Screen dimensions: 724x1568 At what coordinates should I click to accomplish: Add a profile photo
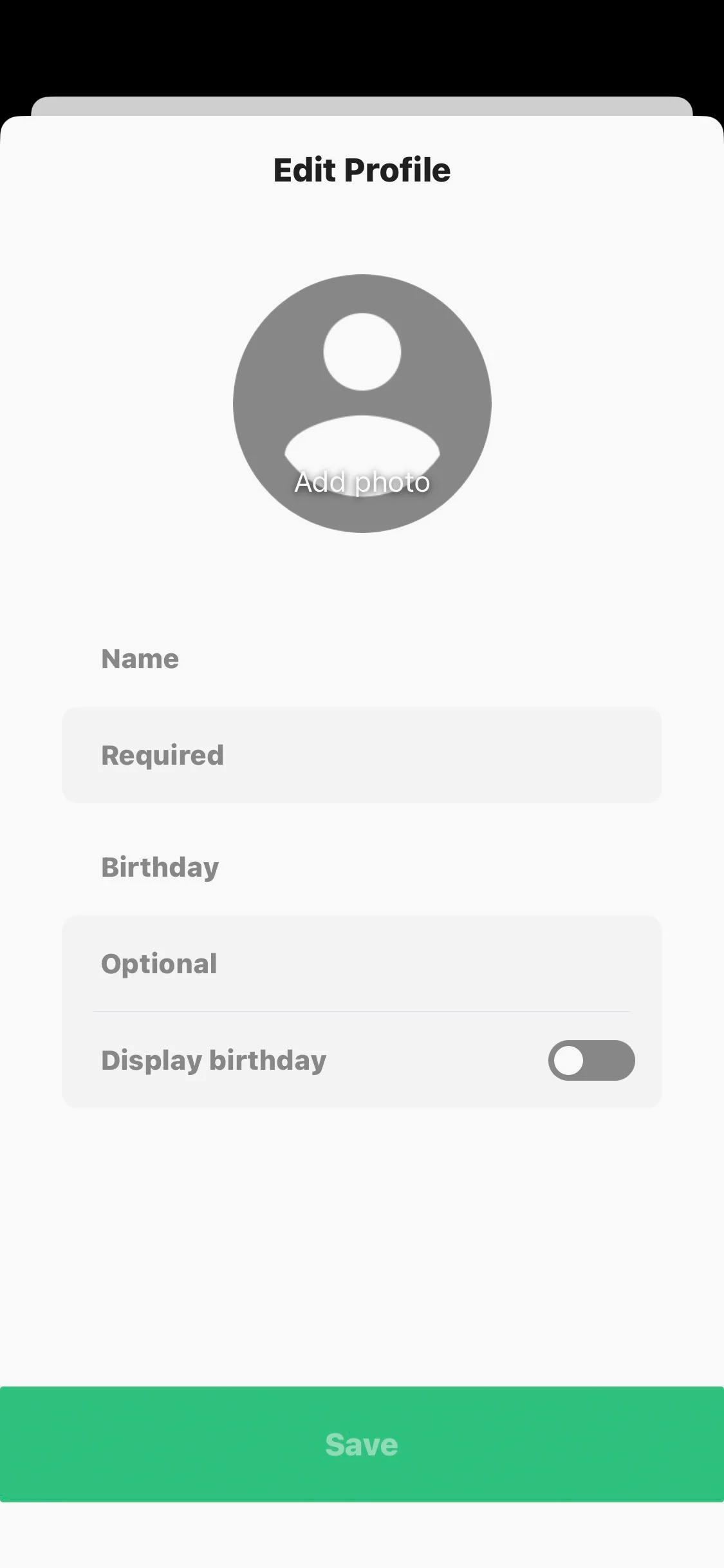pos(362,404)
